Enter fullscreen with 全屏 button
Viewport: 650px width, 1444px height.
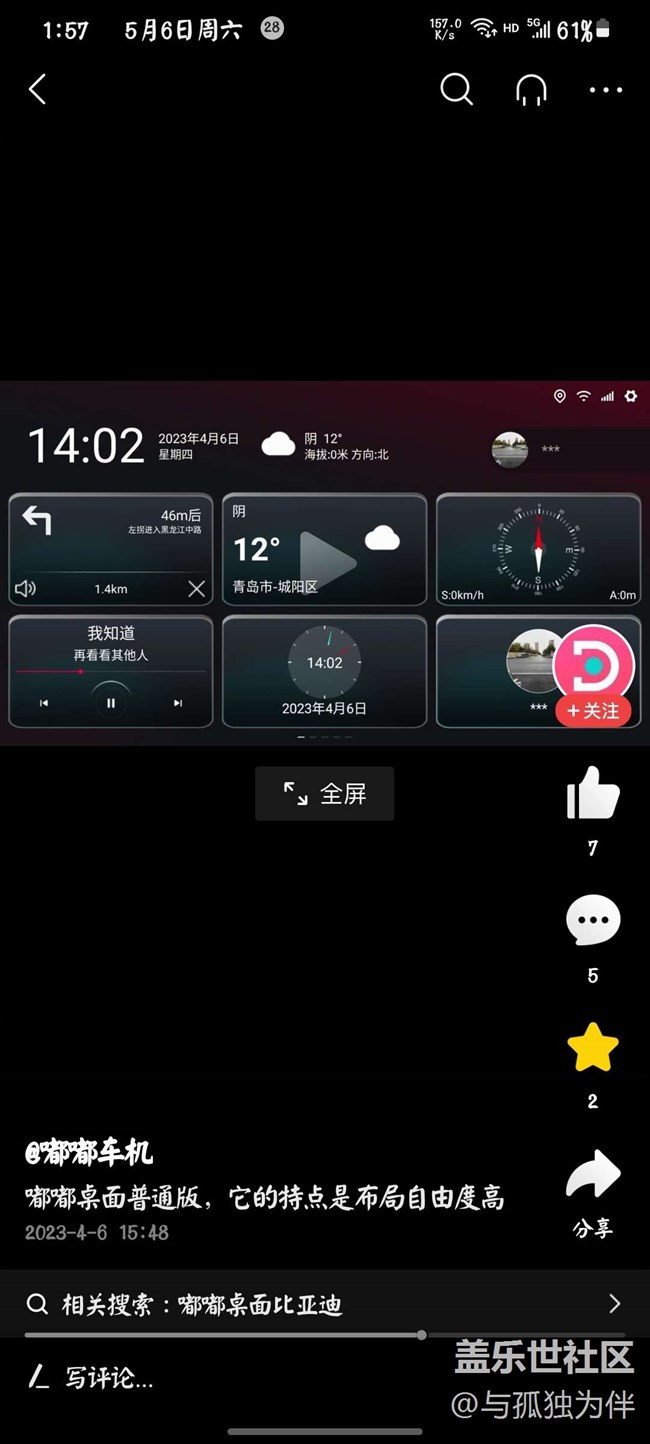(x=324, y=794)
